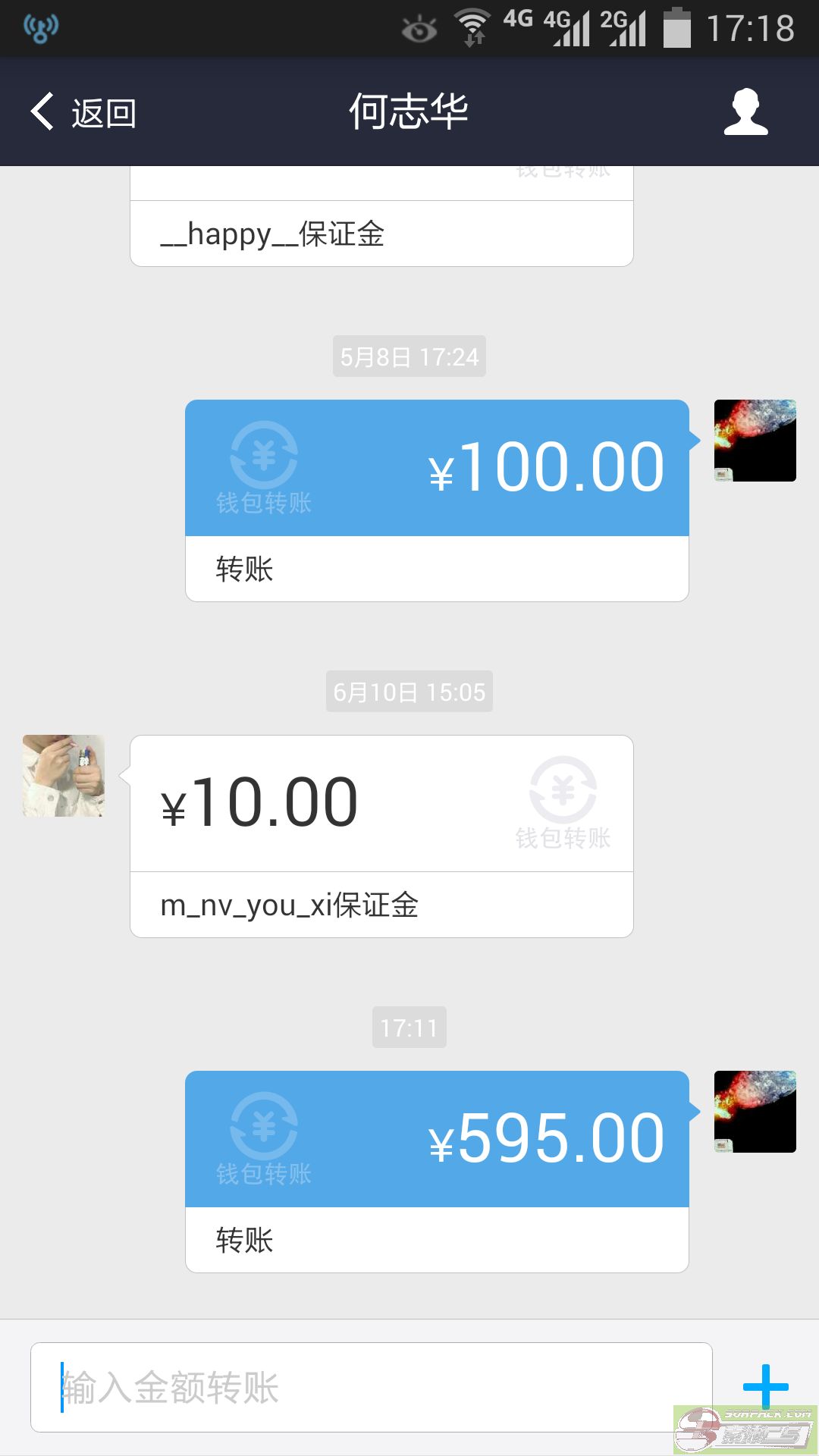Tap the 输入金额转账 amount field
Viewport: 819px width, 1456px height.
pos(372,1387)
